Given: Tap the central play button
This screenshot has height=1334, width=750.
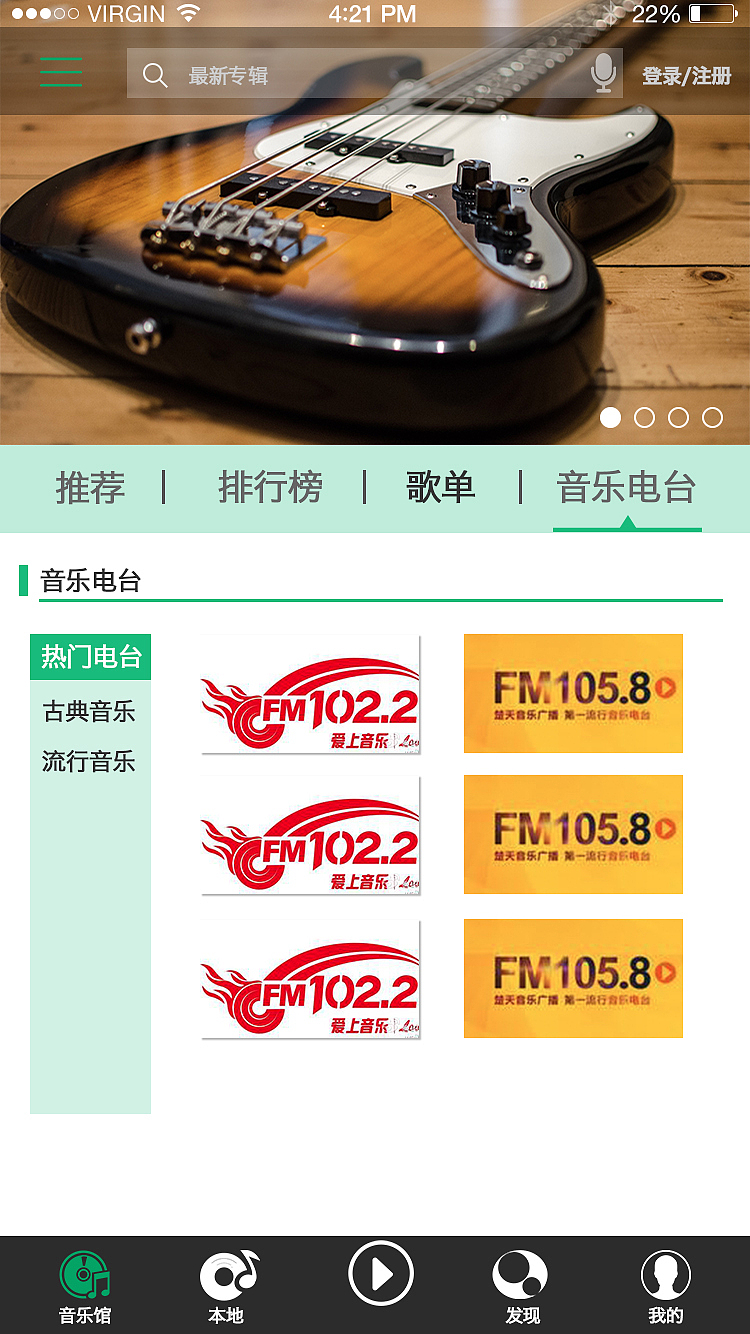Looking at the screenshot, I should [x=380, y=1274].
